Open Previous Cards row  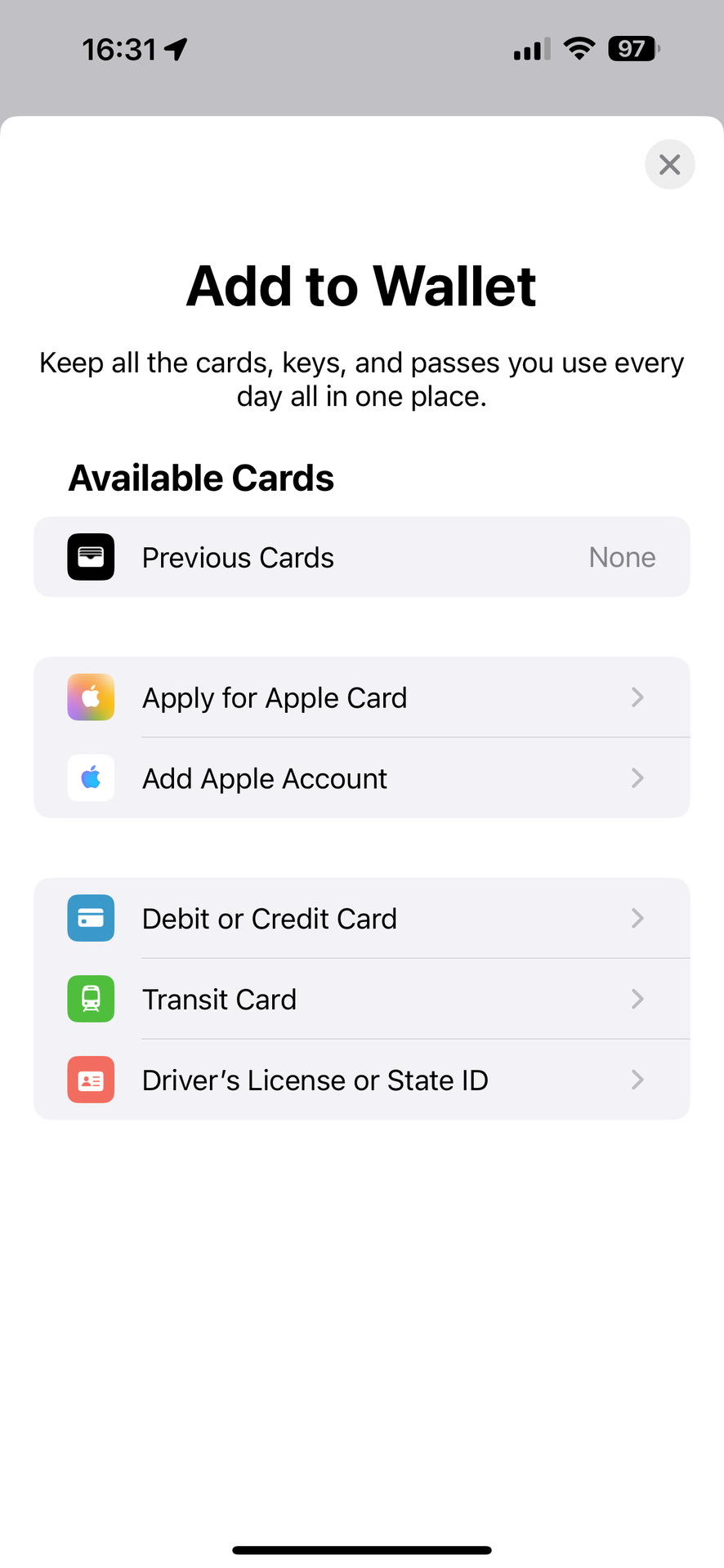coord(361,557)
